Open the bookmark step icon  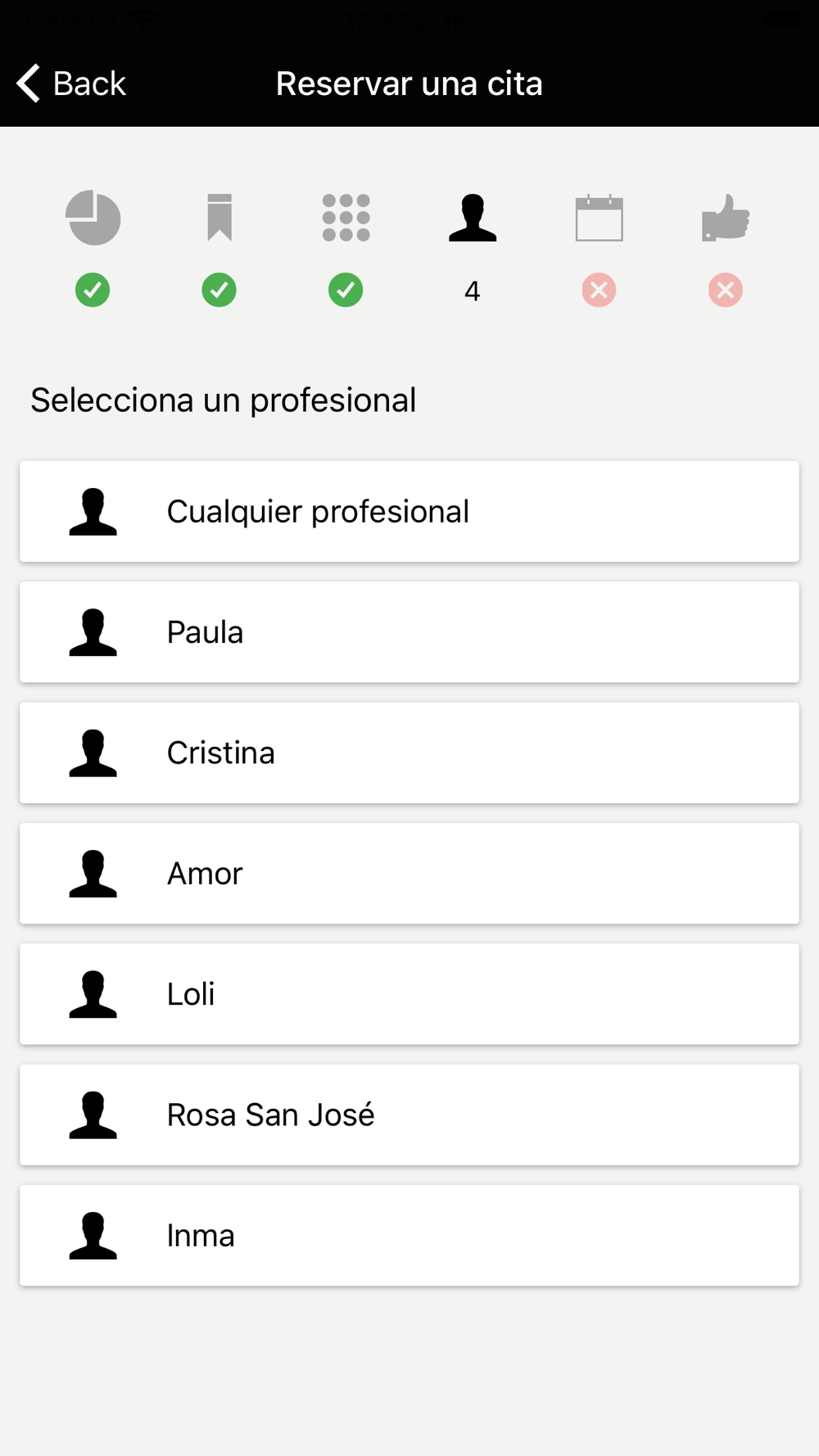(x=219, y=218)
